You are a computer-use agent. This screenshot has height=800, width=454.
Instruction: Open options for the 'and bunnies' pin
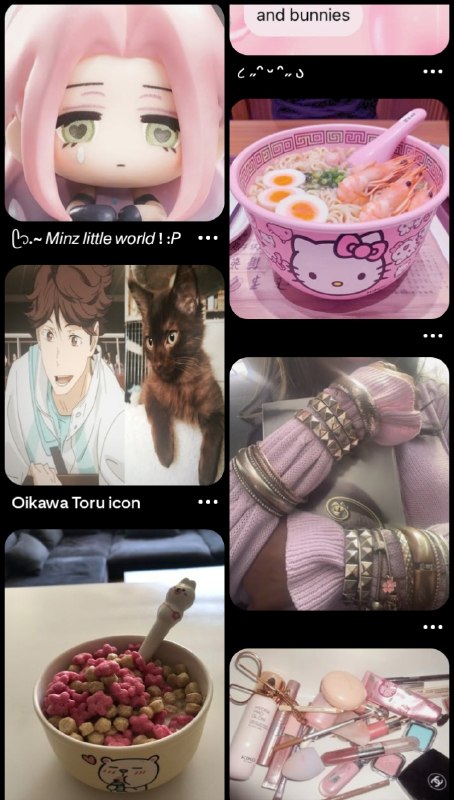click(433, 72)
